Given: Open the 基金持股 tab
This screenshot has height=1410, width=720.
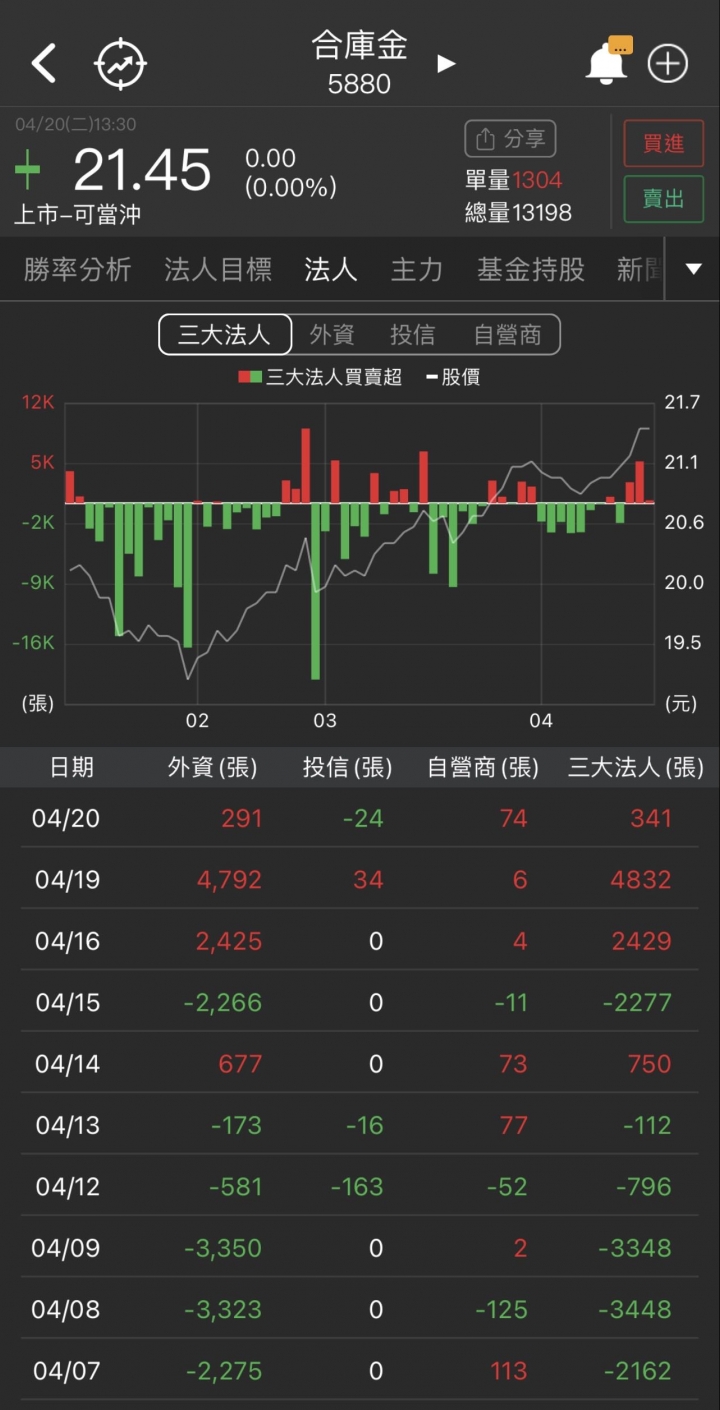Looking at the screenshot, I should click(531, 269).
